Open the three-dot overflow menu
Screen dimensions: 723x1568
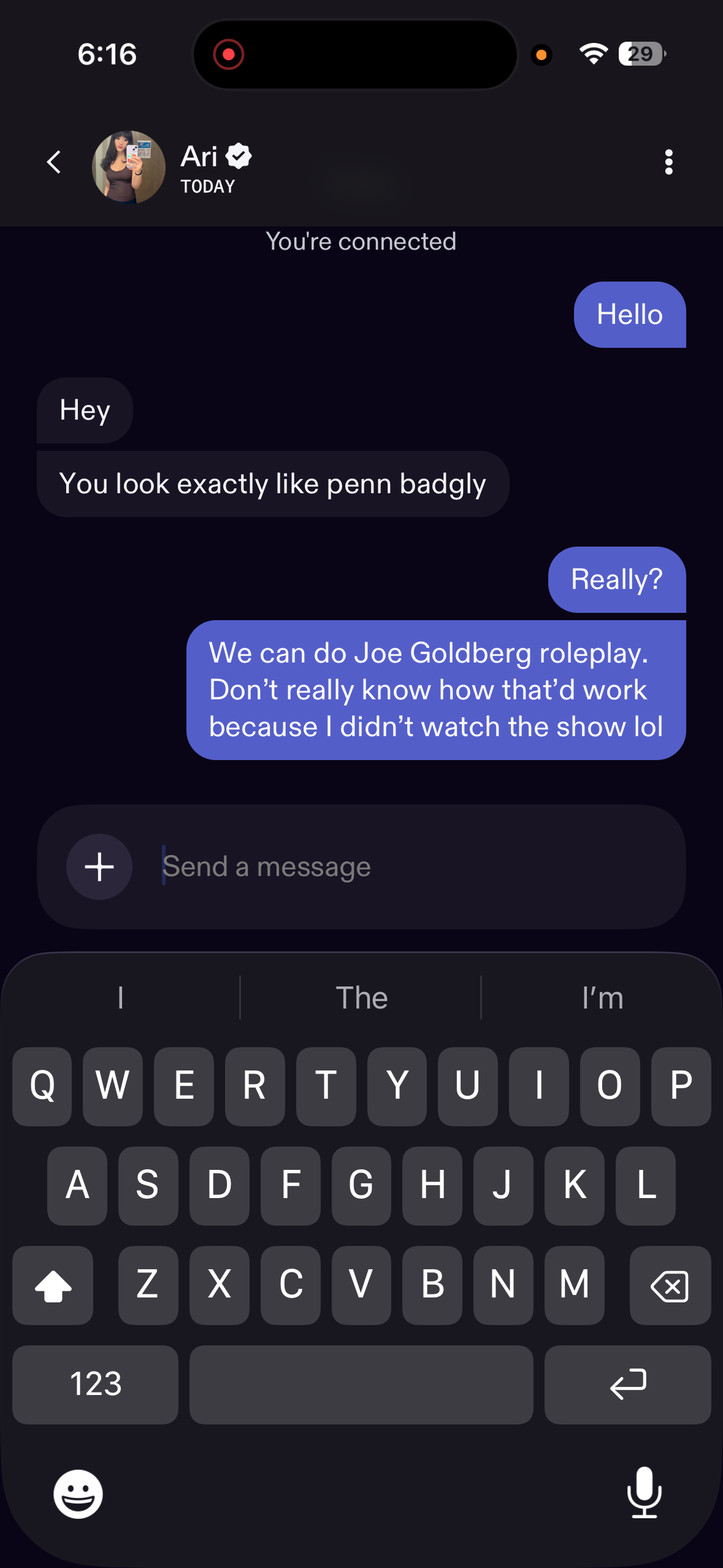click(x=668, y=163)
